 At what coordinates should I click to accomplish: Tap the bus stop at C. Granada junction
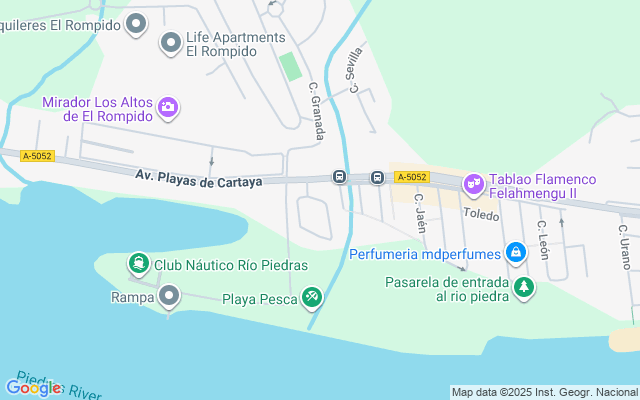340,178
